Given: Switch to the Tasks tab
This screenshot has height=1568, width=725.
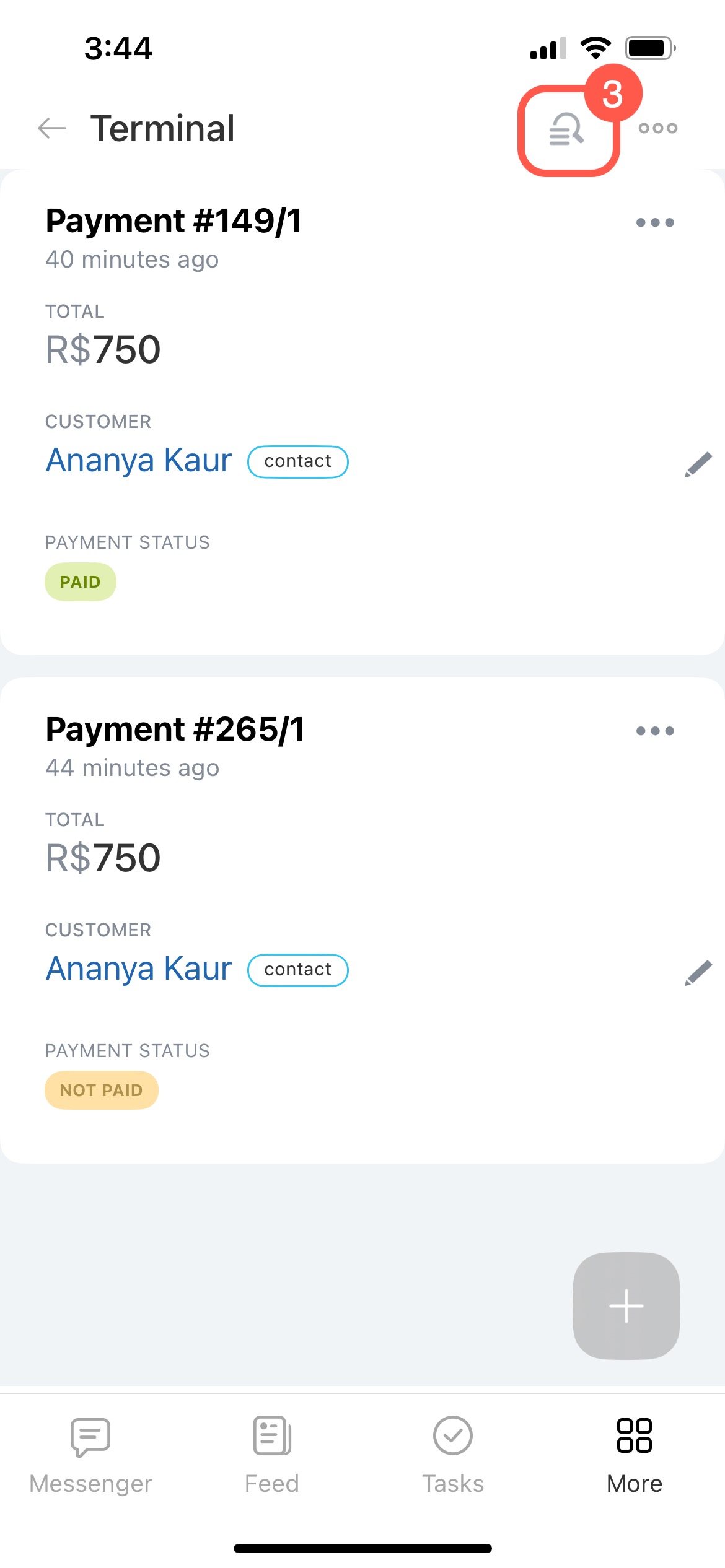Looking at the screenshot, I should point(453,1455).
